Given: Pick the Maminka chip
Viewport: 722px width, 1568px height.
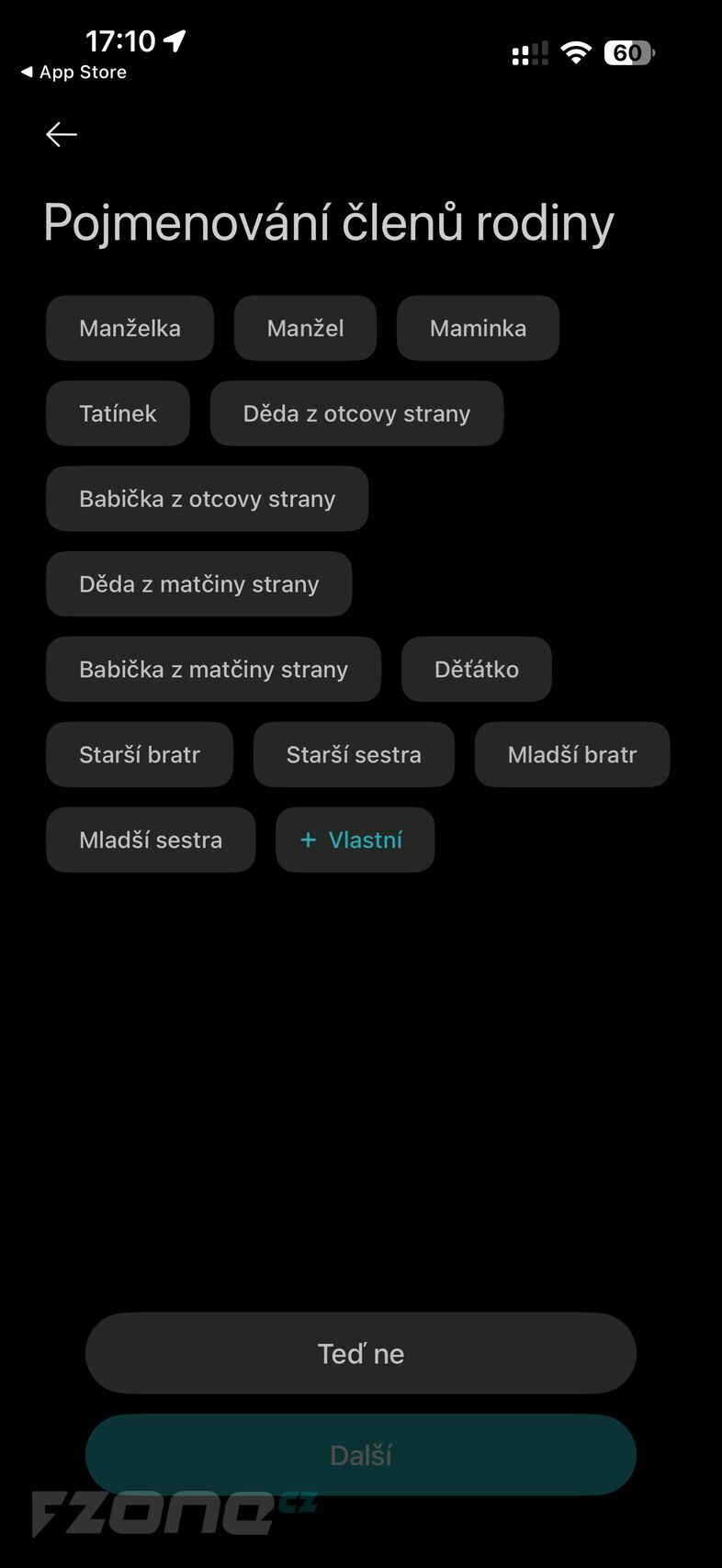Looking at the screenshot, I should [x=478, y=328].
